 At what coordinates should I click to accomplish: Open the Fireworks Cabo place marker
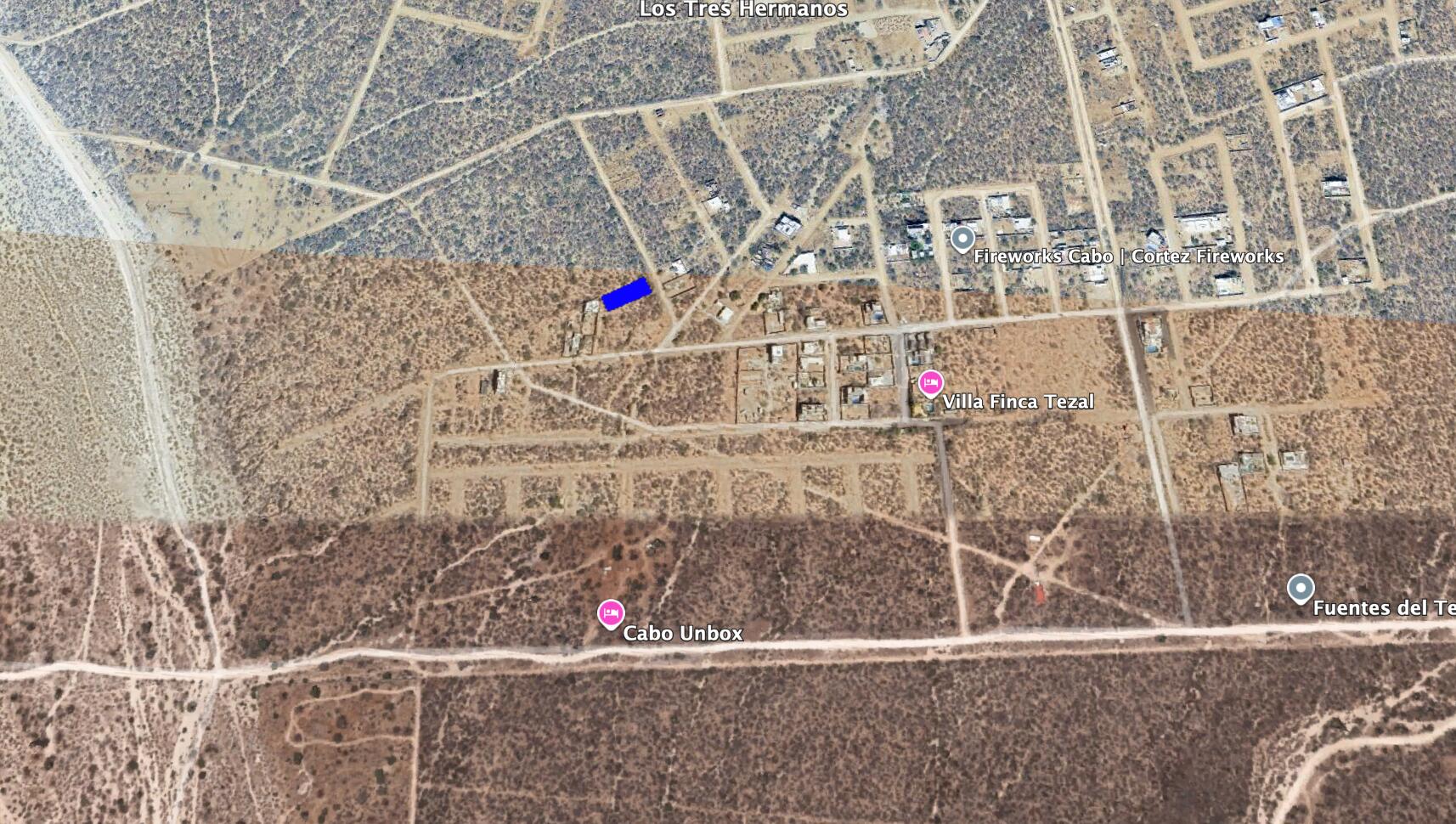pyautogui.click(x=962, y=240)
